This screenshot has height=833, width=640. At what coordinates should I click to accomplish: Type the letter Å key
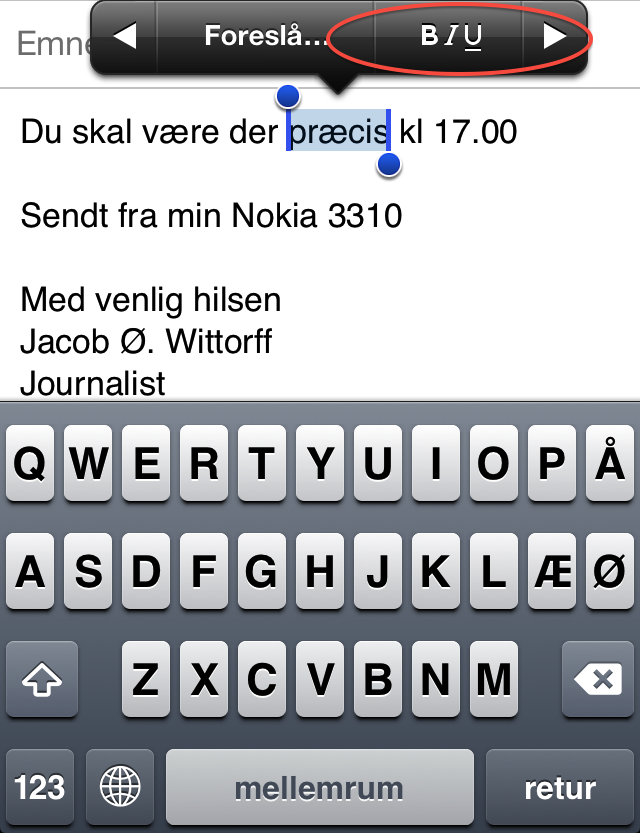(x=608, y=463)
